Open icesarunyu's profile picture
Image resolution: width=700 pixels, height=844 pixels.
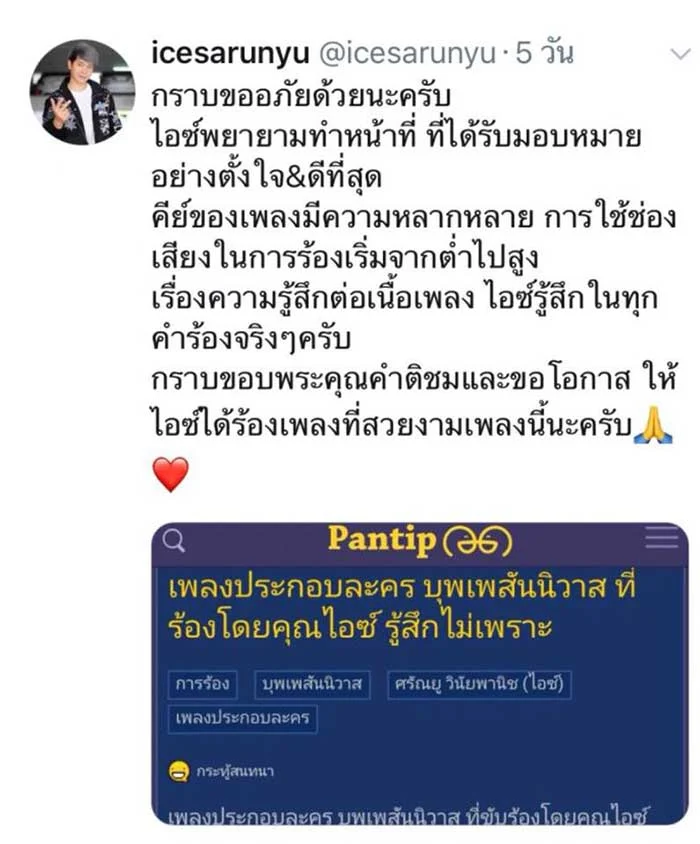[x=82, y=93]
